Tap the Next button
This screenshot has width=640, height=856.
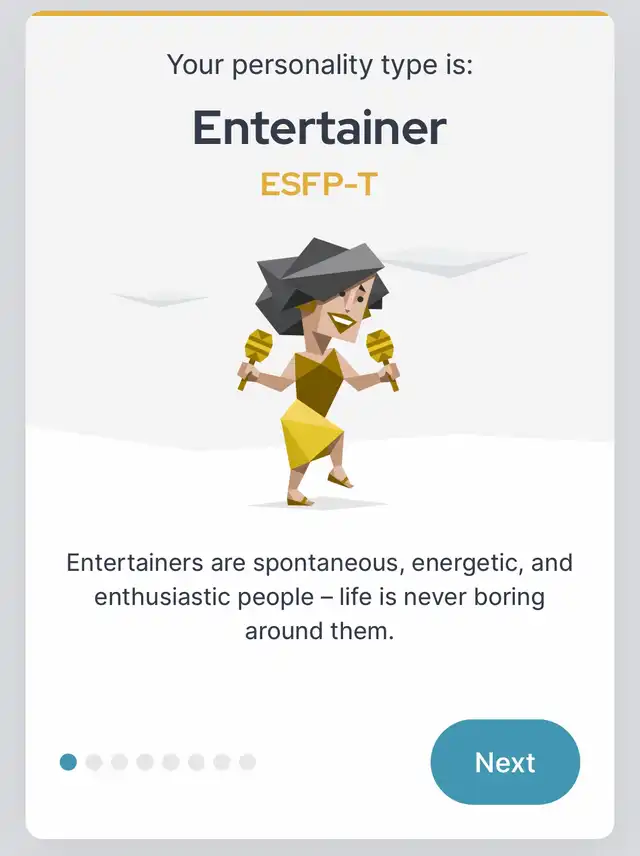505,762
